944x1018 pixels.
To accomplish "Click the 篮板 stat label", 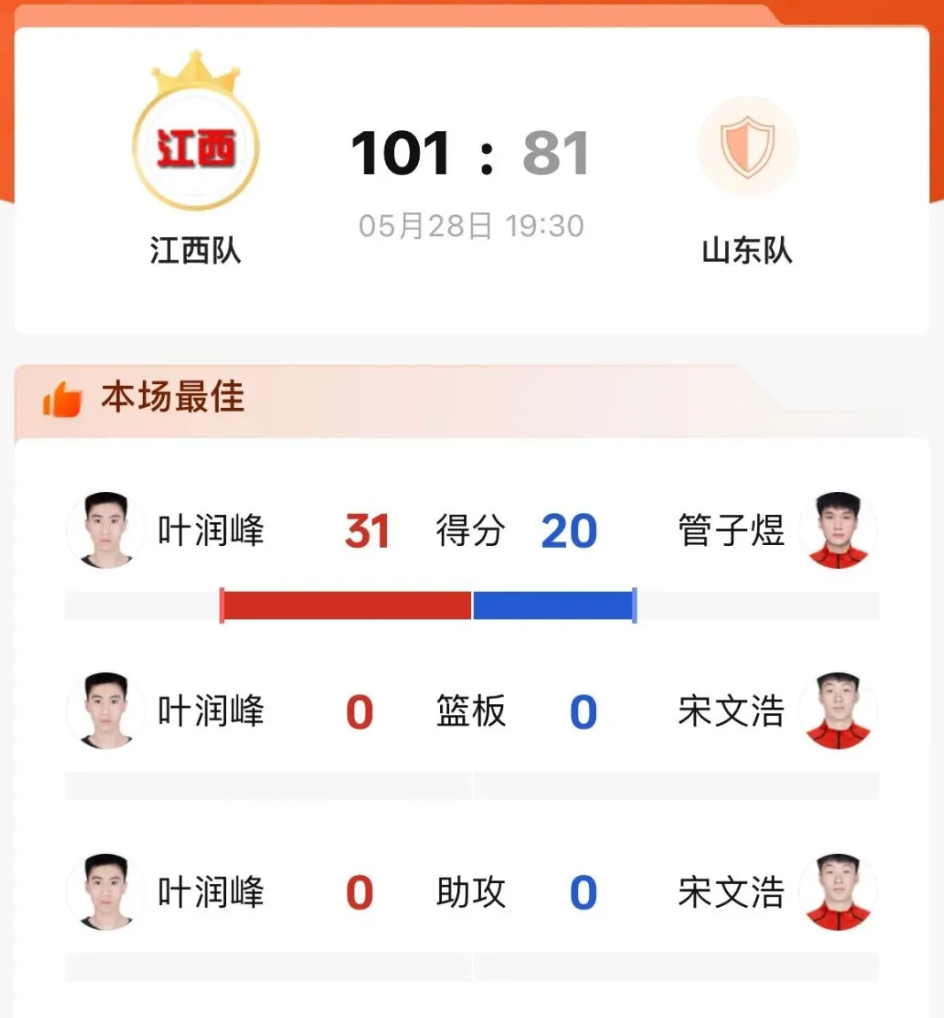I will coord(470,712).
